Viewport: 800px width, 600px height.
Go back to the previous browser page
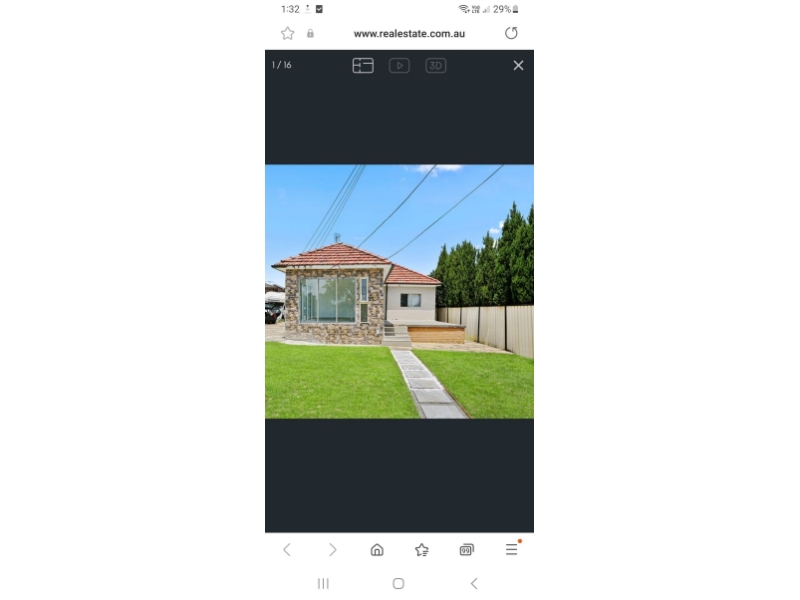tap(287, 549)
